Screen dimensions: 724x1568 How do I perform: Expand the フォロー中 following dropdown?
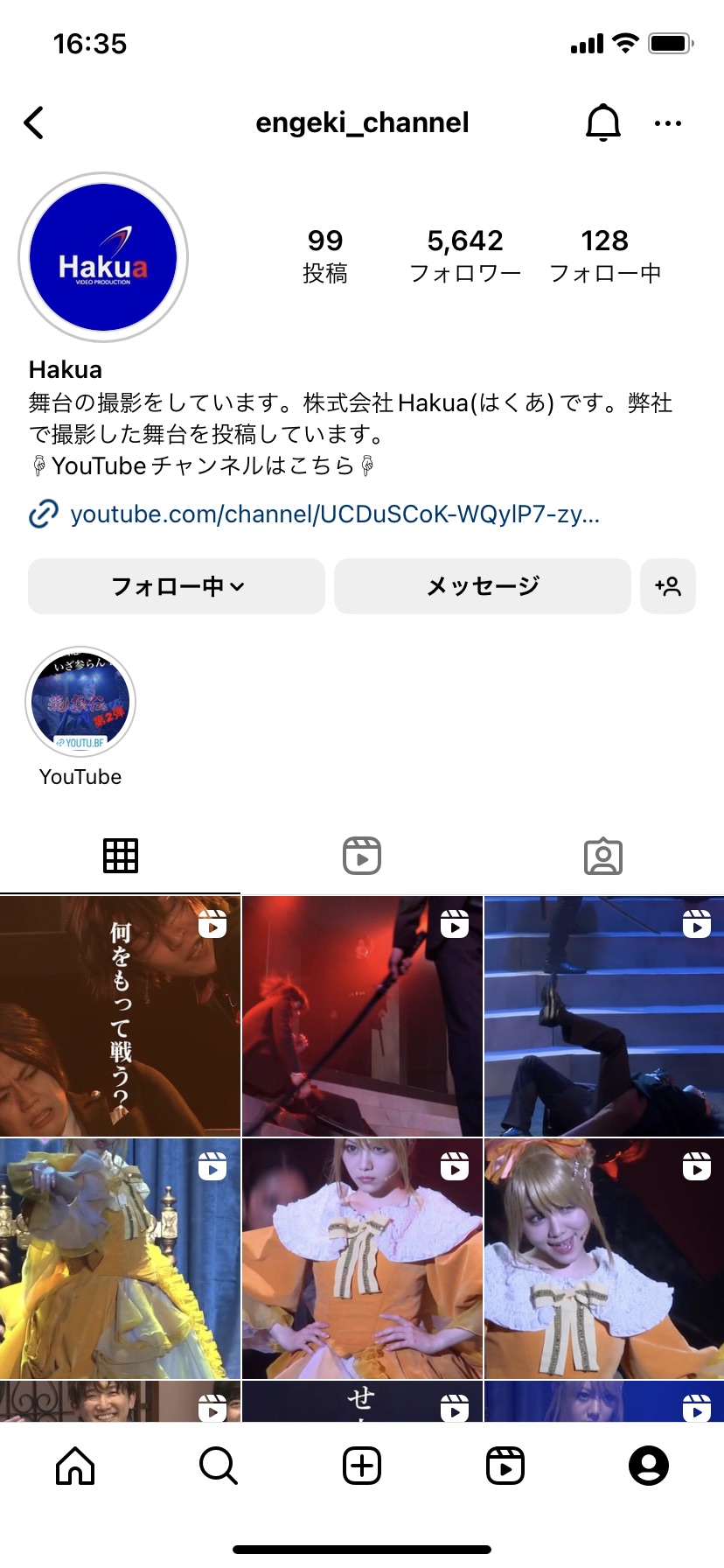(177, 586)
